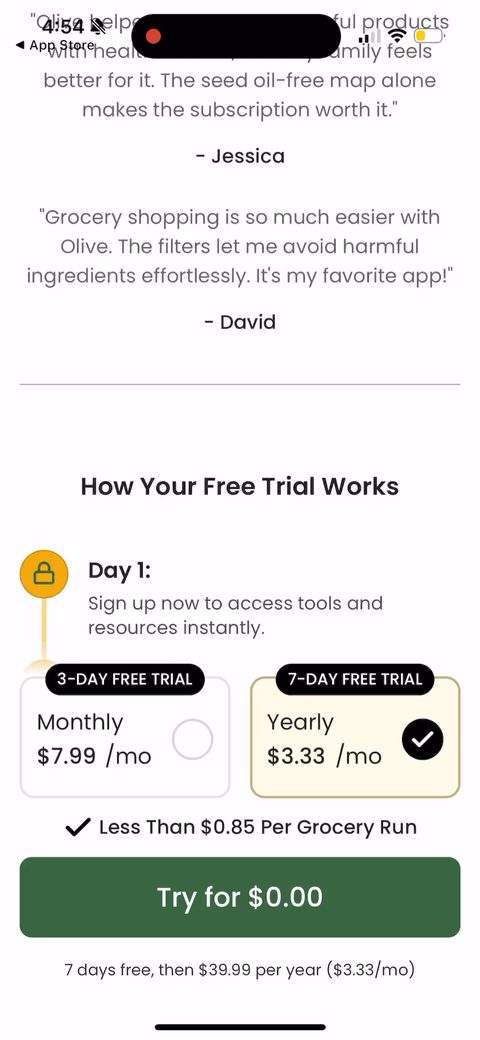Choose the Yearly $3.33 plan
The image size is (480, 1040).
pos(355,738)
